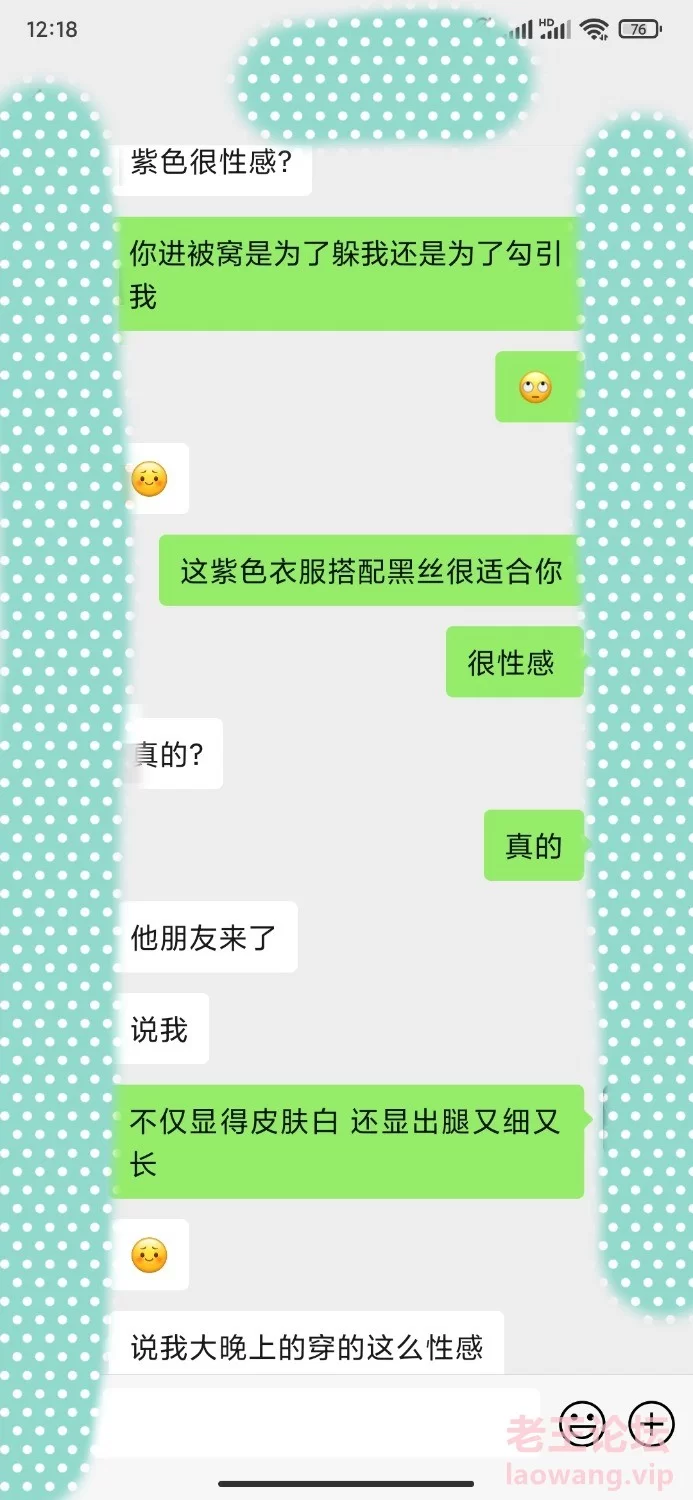Open the plus attachment menu

pyautogui.click(x=652, y=1422)
